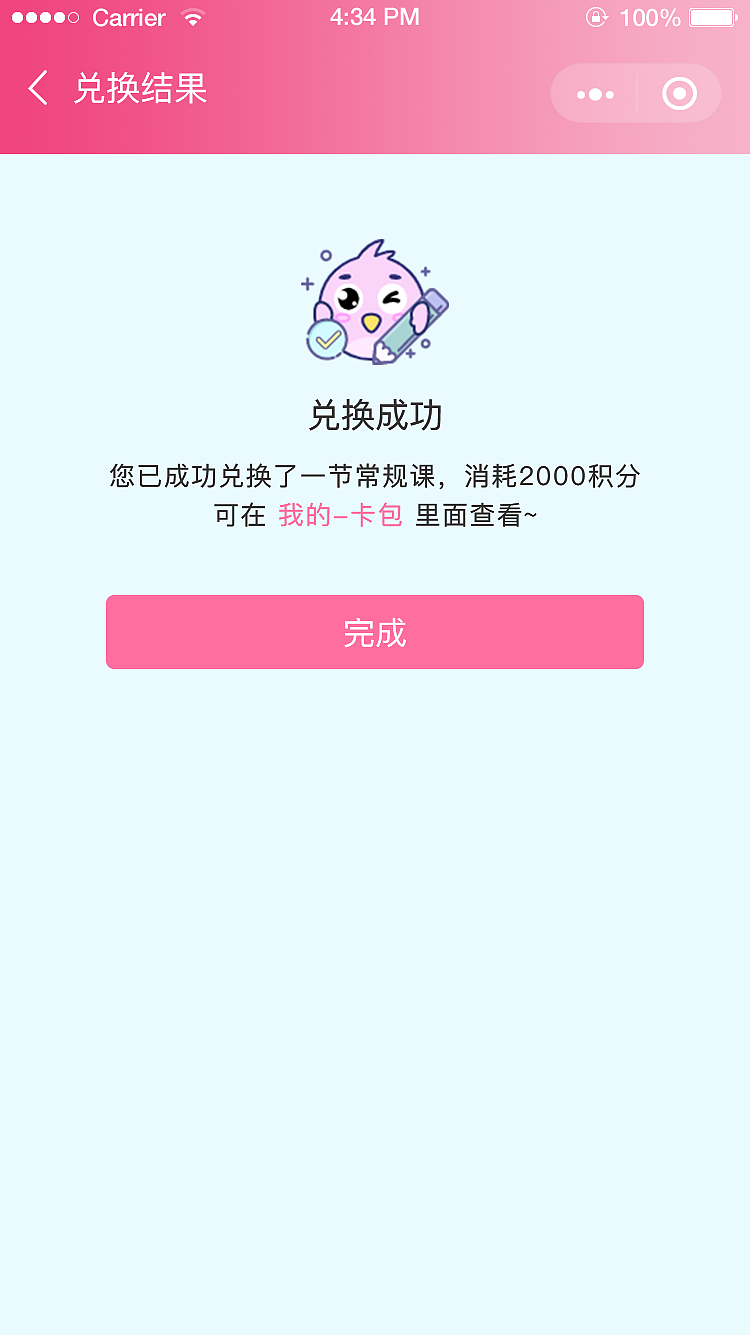750x1335 pixels.
Task: Tap the circular close capsule icon
Action: (678, 93)
